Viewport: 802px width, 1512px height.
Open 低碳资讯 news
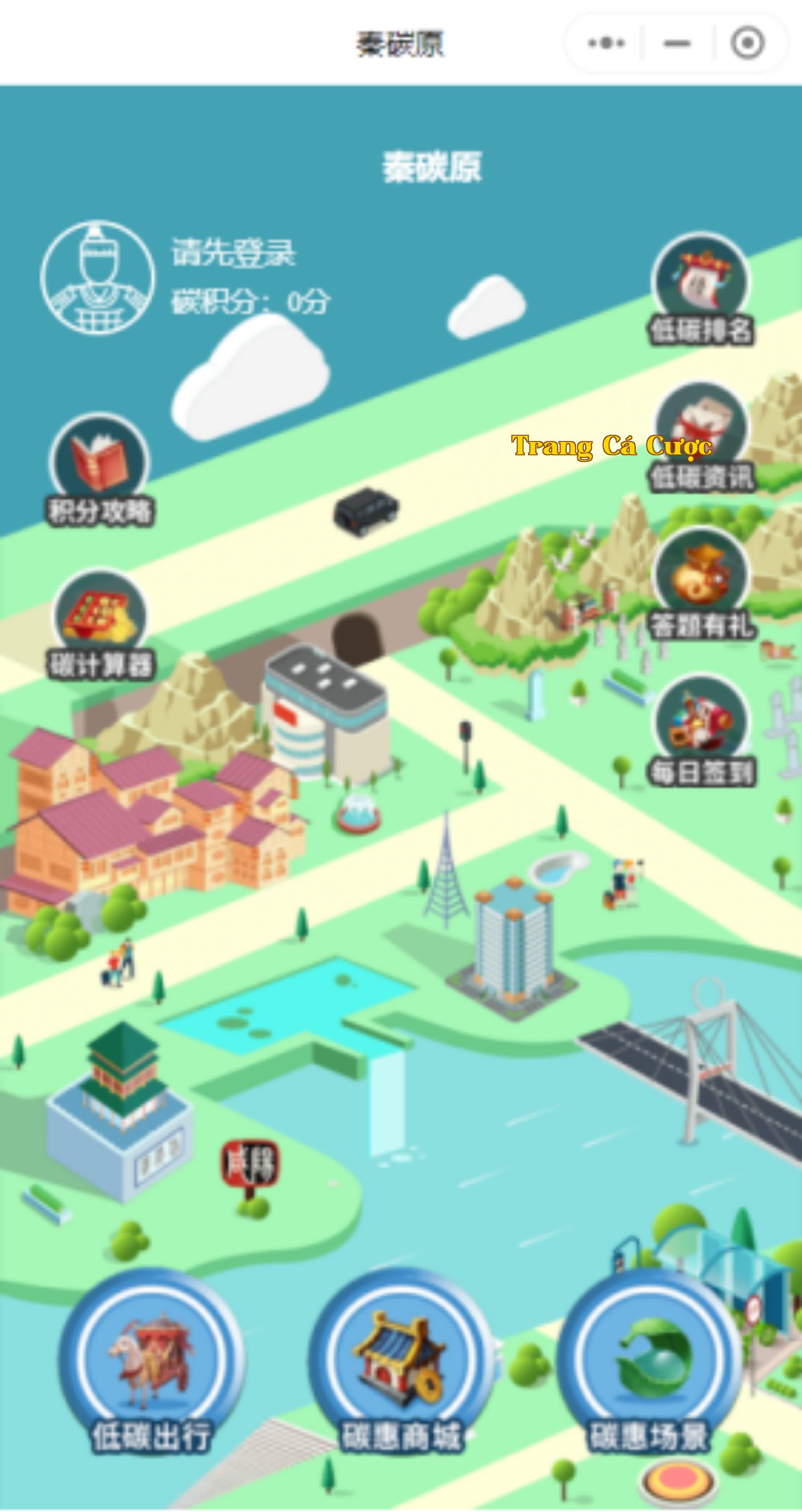(x=701, y=437)
